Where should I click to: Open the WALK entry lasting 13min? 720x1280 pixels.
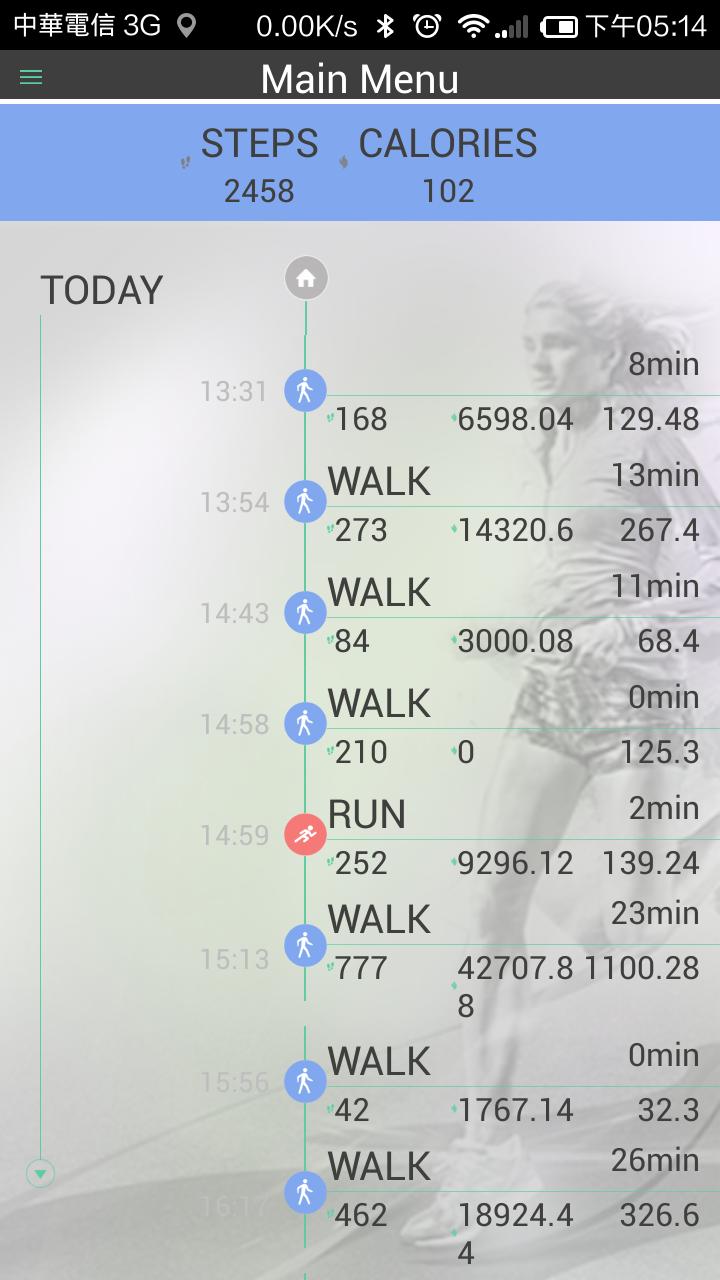tap(379, 481)
